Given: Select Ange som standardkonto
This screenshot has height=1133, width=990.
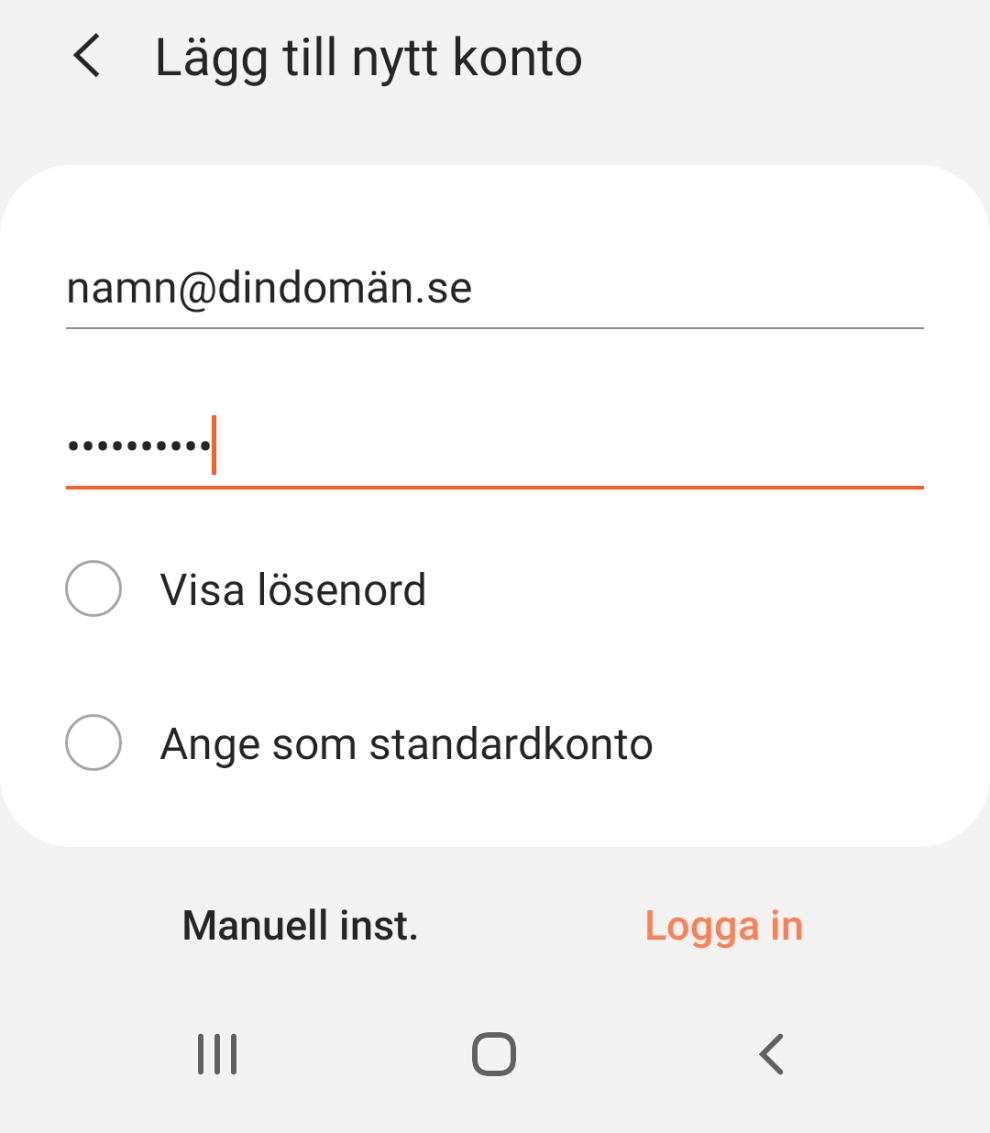Looking at the screenshot, I should (94, 743).
